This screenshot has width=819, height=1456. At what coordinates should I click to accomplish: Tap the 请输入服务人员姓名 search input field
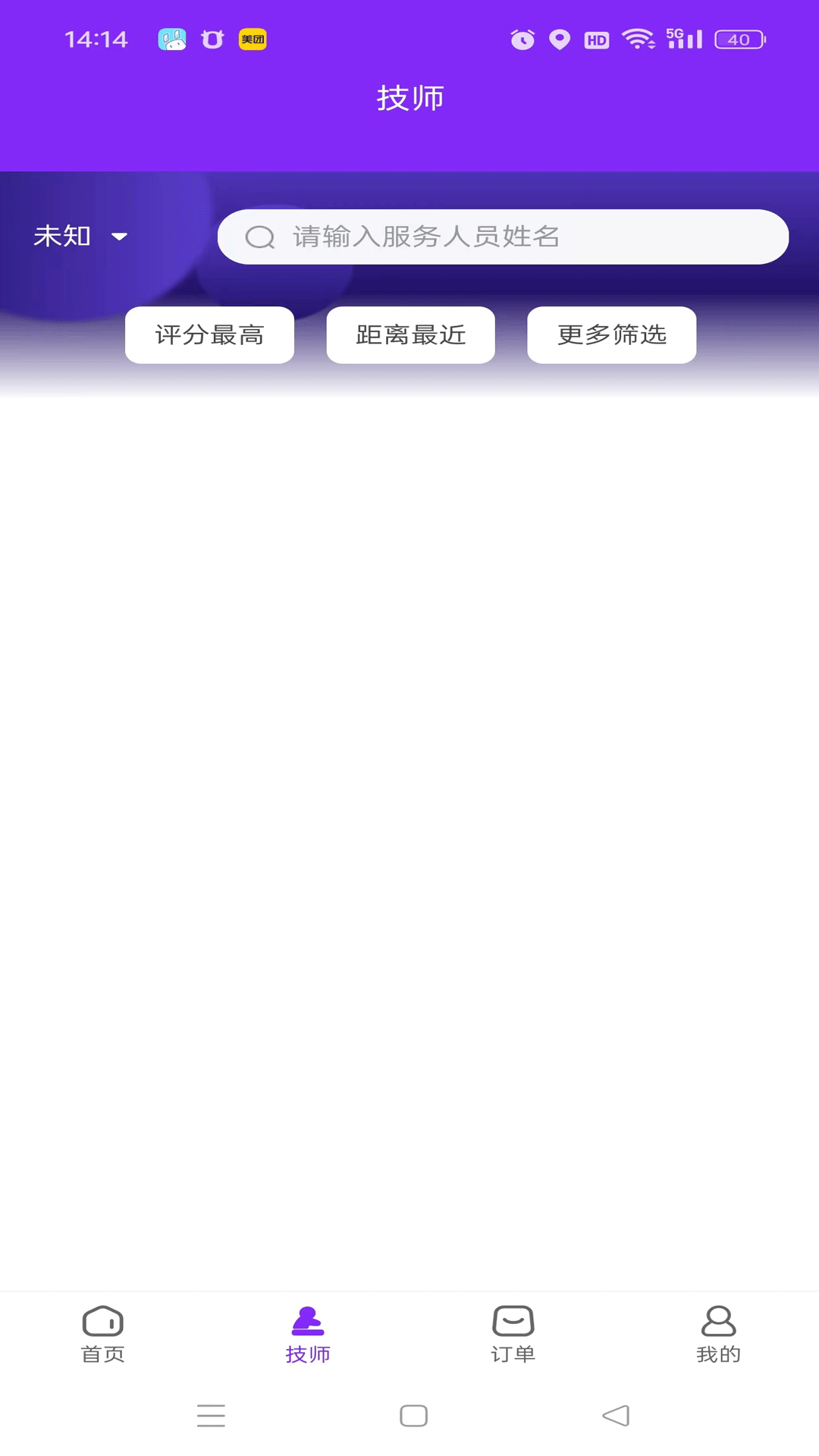[x=504, y=237]
